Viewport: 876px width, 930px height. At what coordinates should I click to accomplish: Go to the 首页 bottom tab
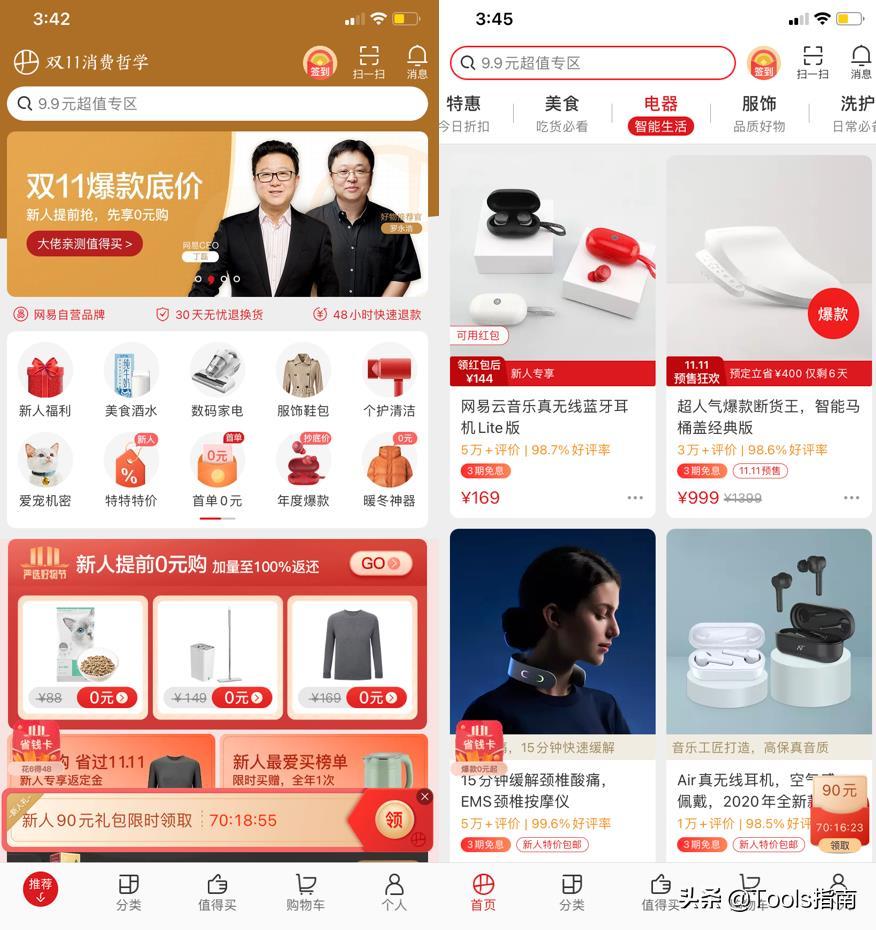483,892
